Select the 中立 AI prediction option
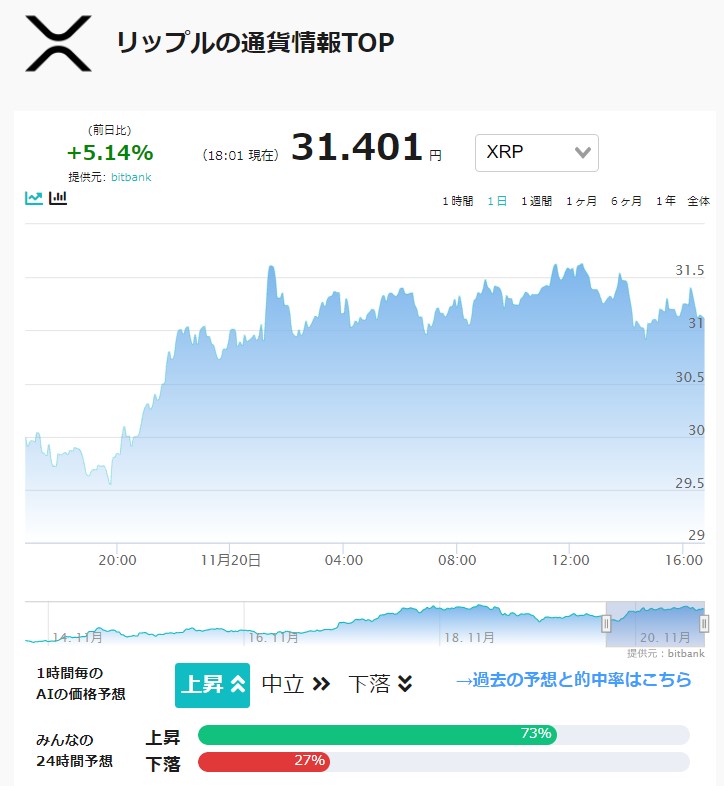Viewport: 724px width, 786px height. pos(296,684)
